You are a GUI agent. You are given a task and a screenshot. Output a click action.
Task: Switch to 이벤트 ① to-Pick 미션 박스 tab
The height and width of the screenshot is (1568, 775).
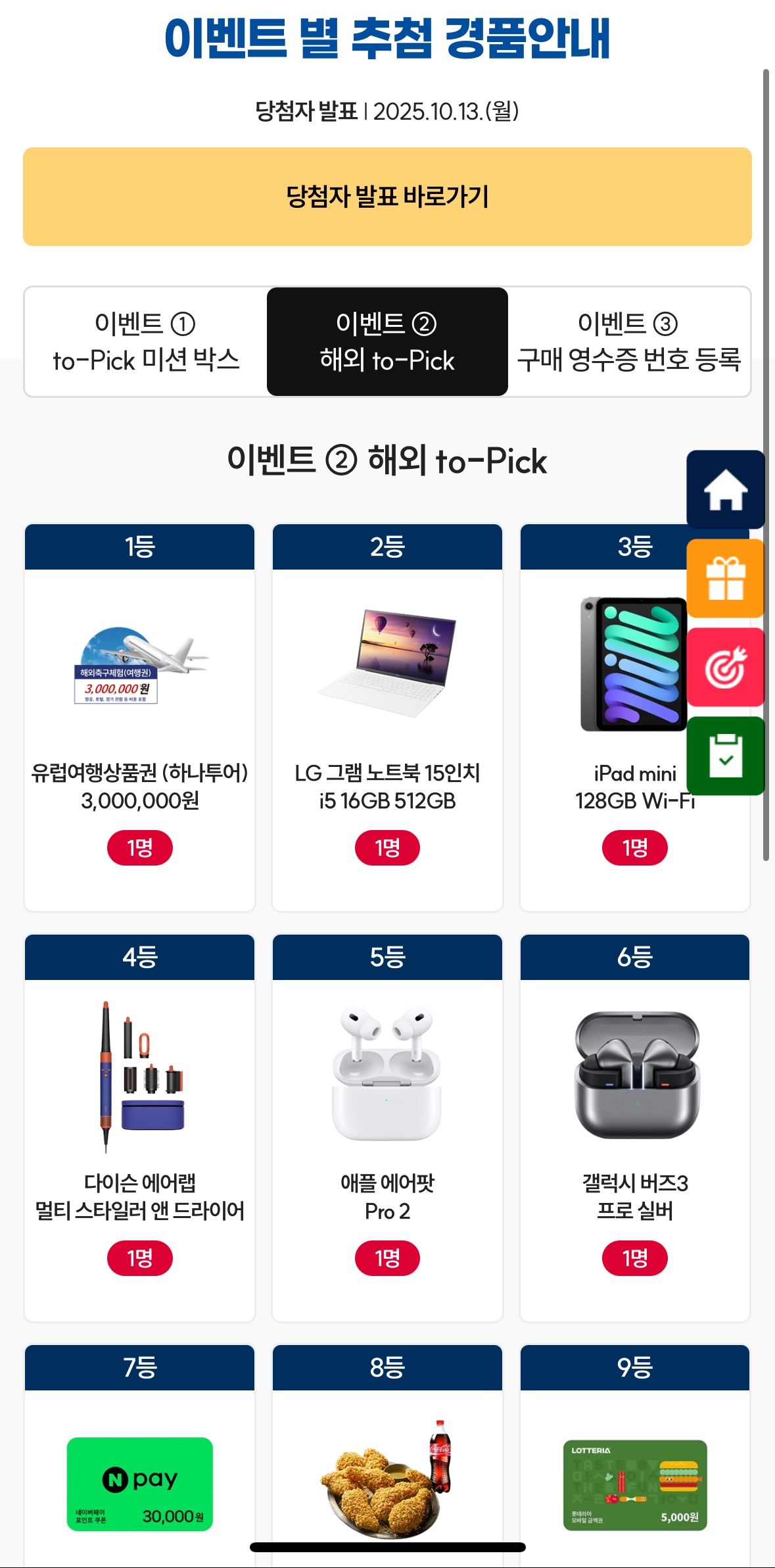146,341
